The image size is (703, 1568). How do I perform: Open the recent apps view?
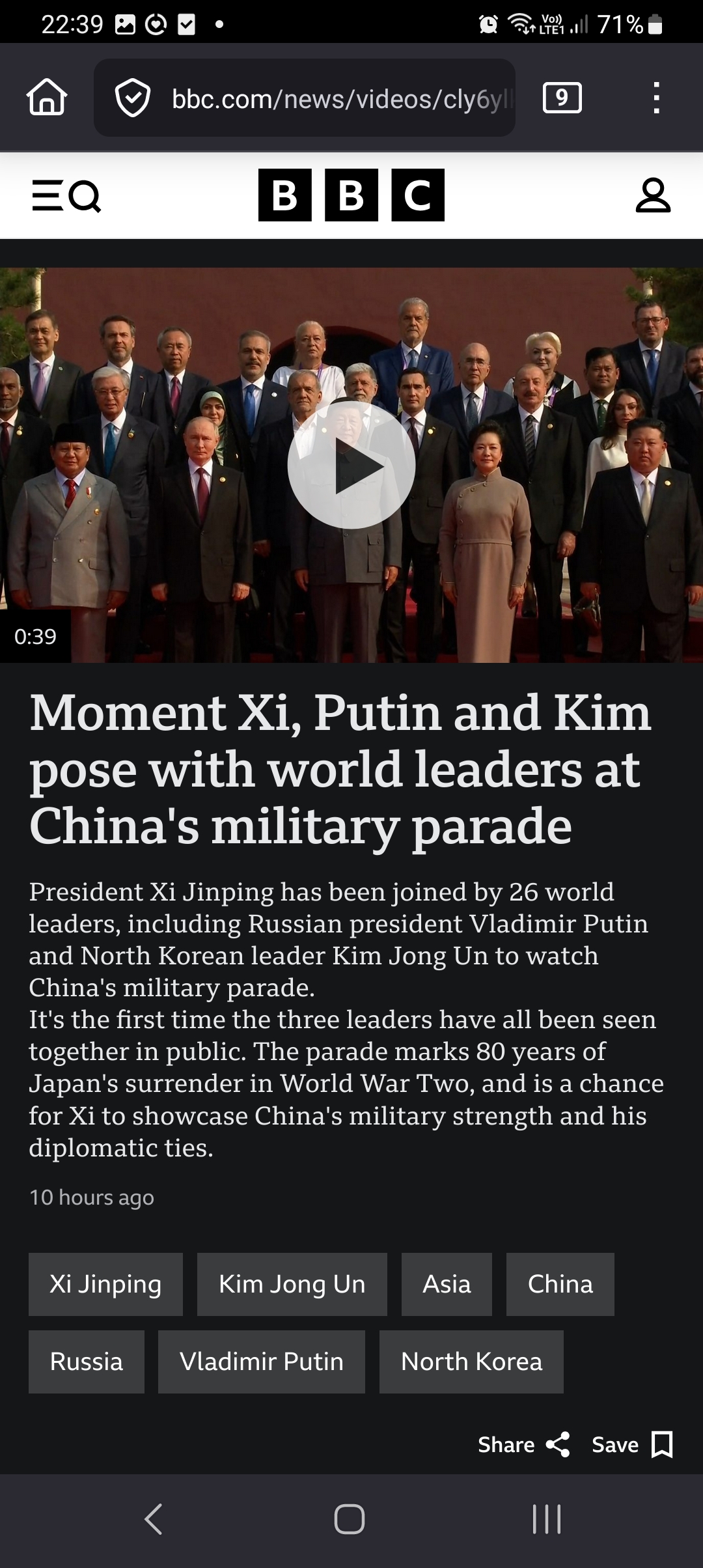tap(547, 1519)
